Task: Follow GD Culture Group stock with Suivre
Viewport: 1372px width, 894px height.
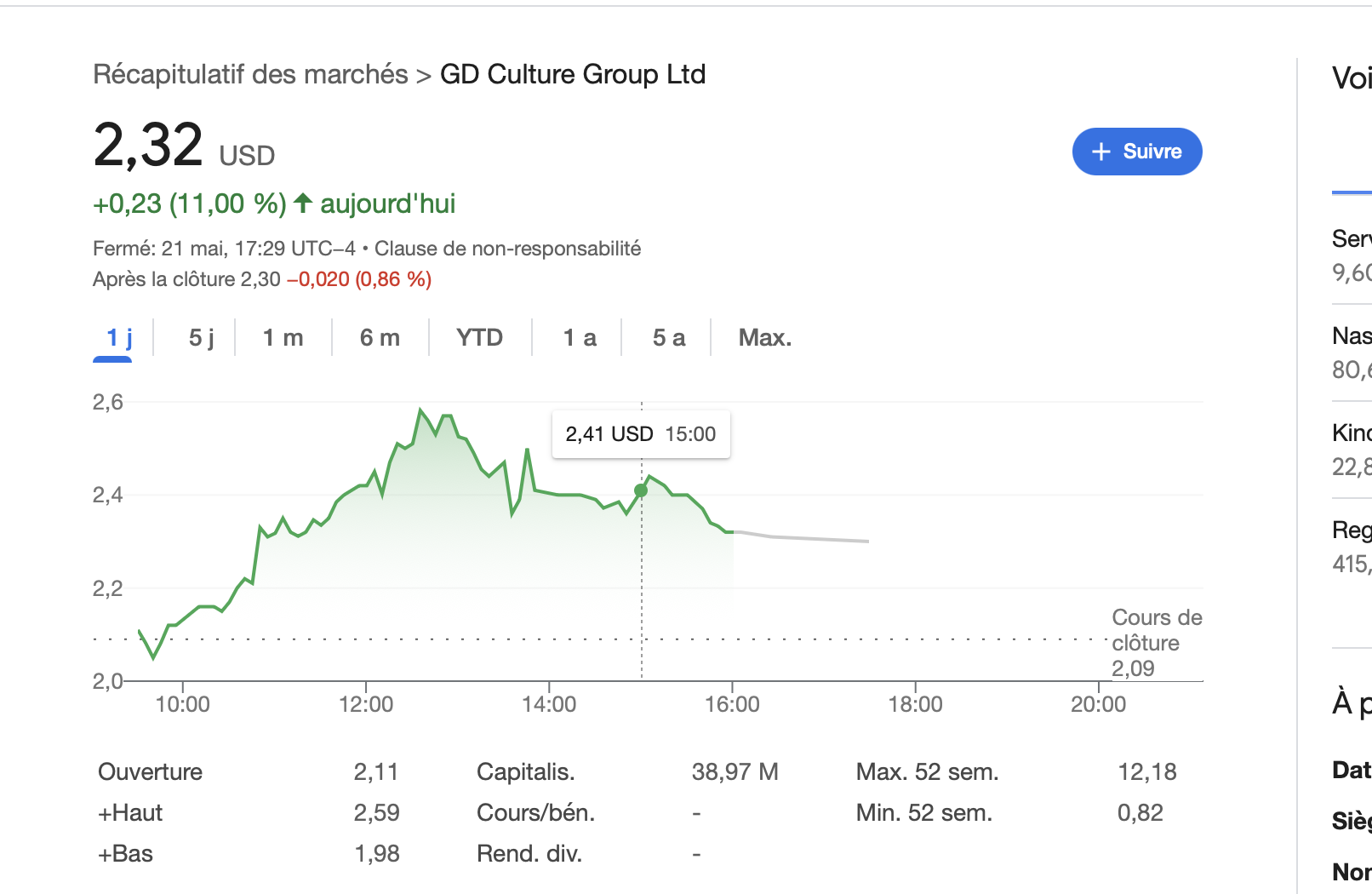Action: point(1137,152)
